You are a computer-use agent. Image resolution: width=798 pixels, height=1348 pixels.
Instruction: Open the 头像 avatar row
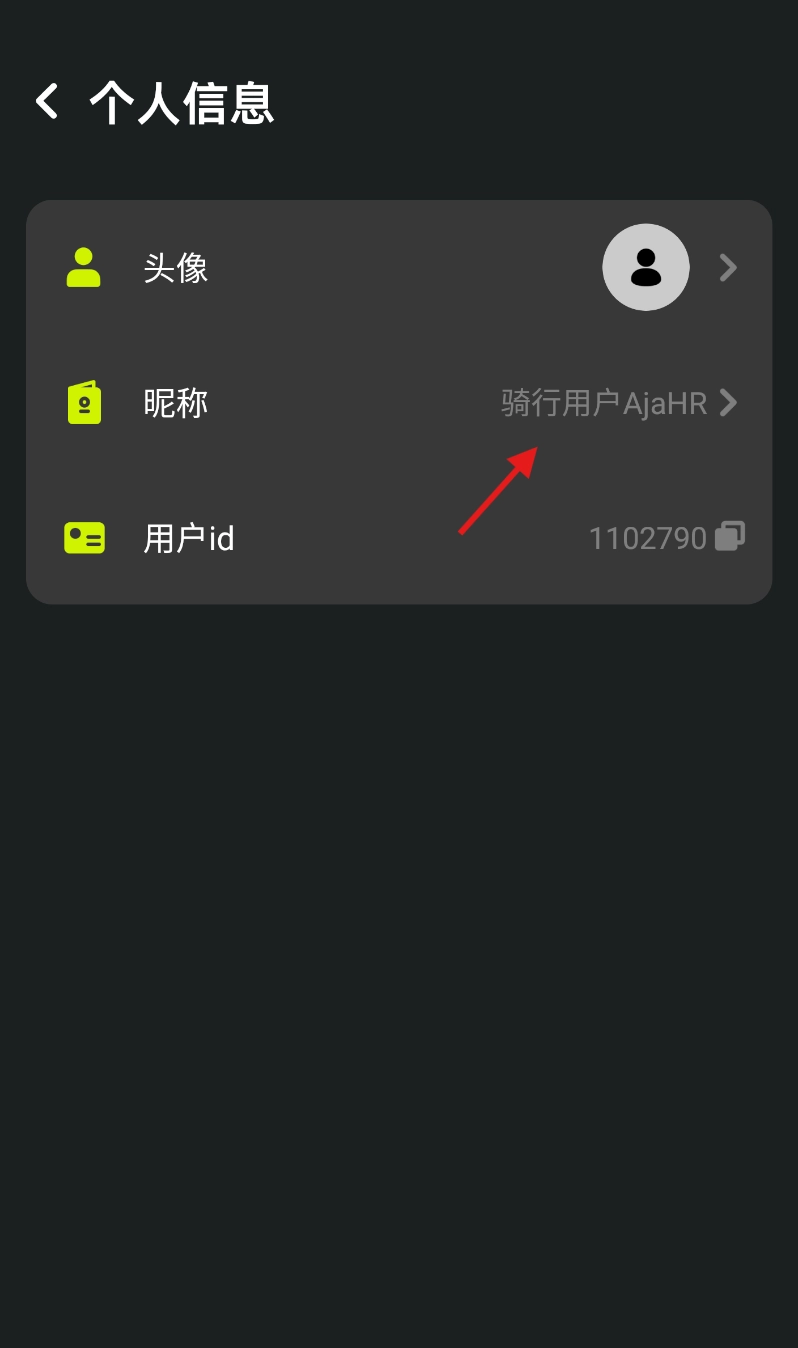coord(400,268)
